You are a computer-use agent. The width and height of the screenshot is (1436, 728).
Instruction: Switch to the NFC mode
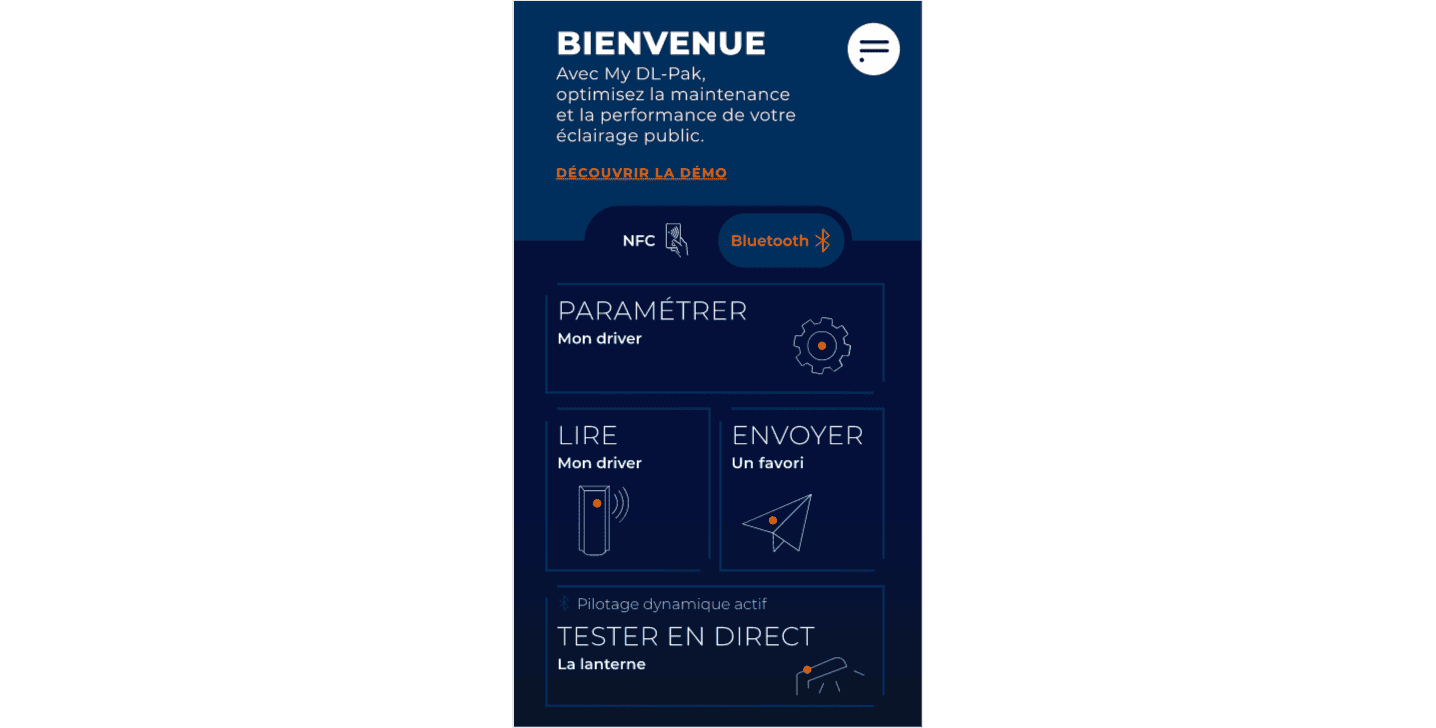pos(655,241)
